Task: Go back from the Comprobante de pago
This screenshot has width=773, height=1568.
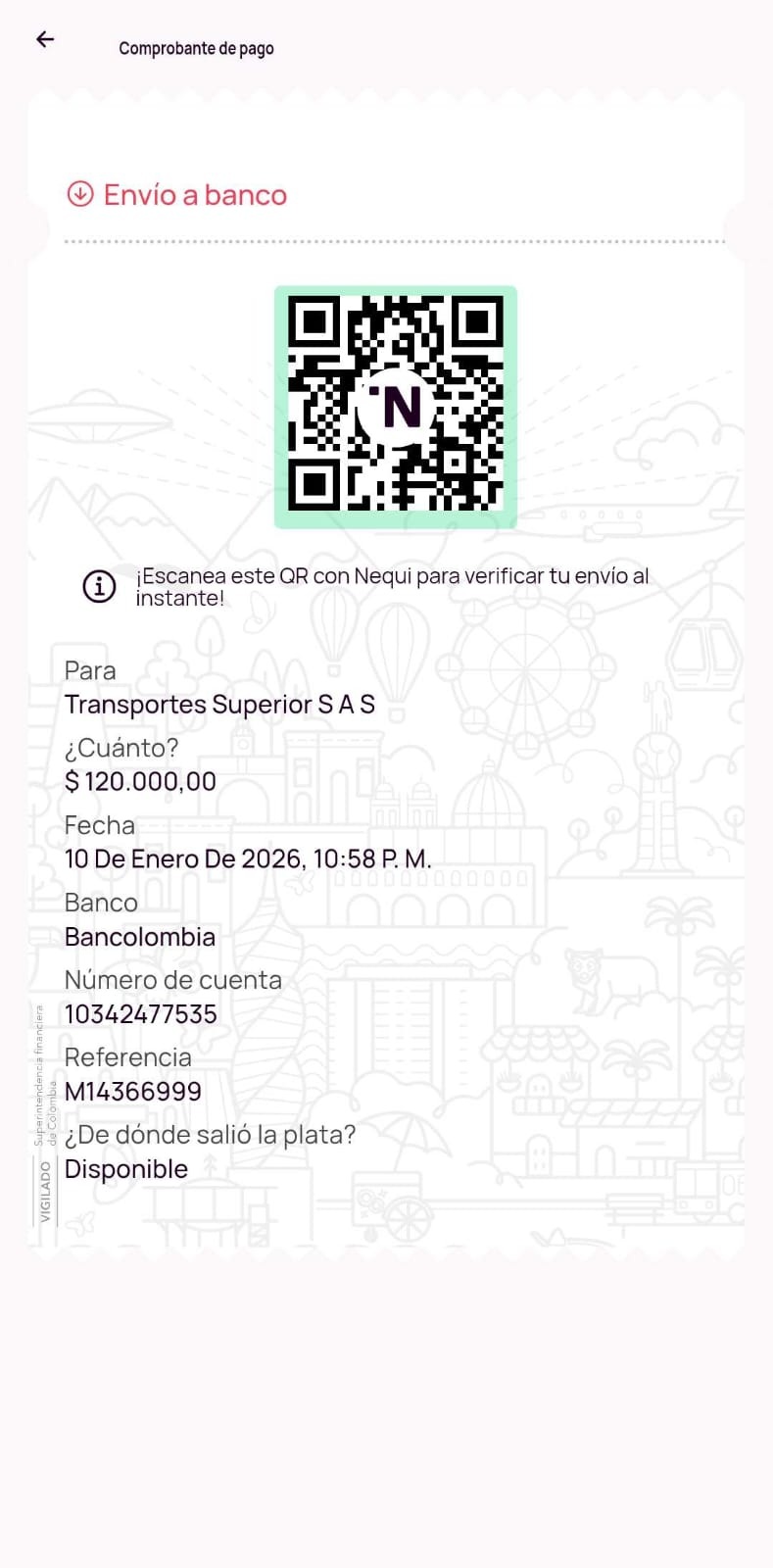Action: pos(45,39)
